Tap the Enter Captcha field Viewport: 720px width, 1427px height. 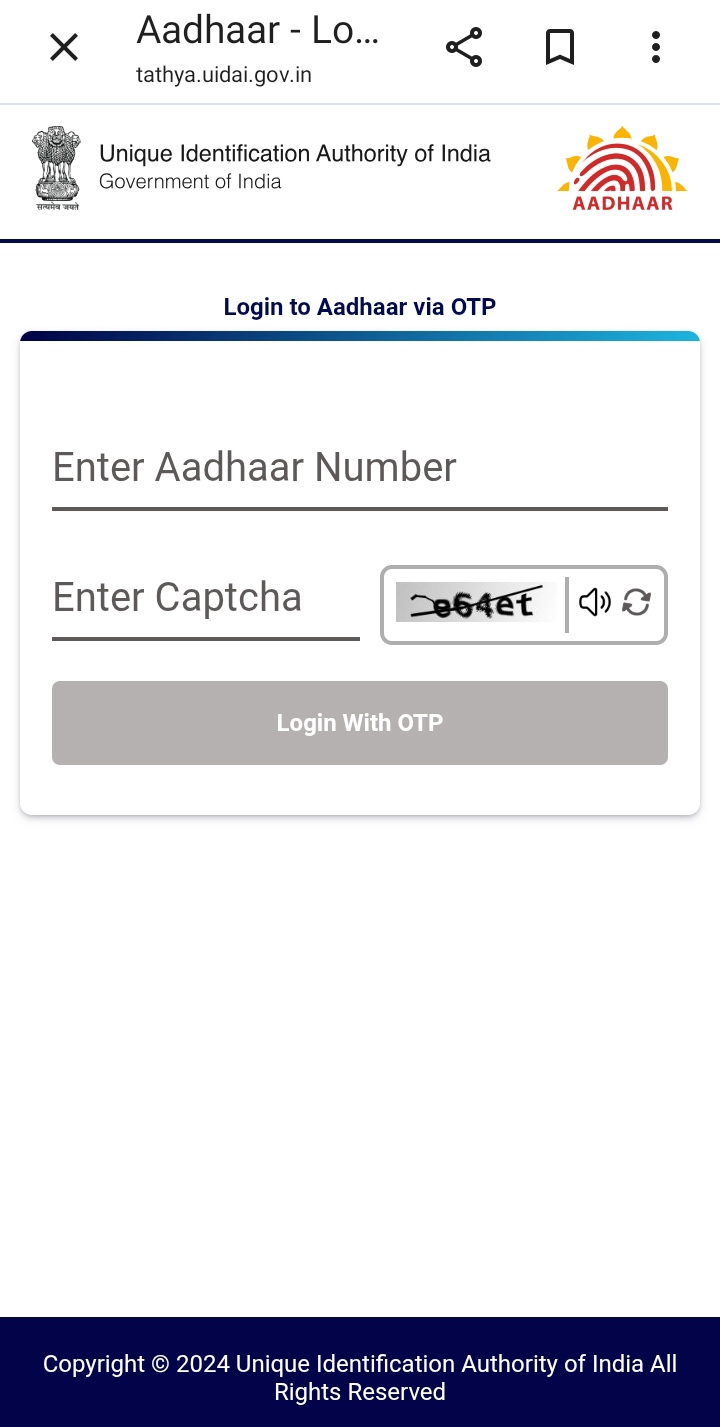[x=205, y=599]
